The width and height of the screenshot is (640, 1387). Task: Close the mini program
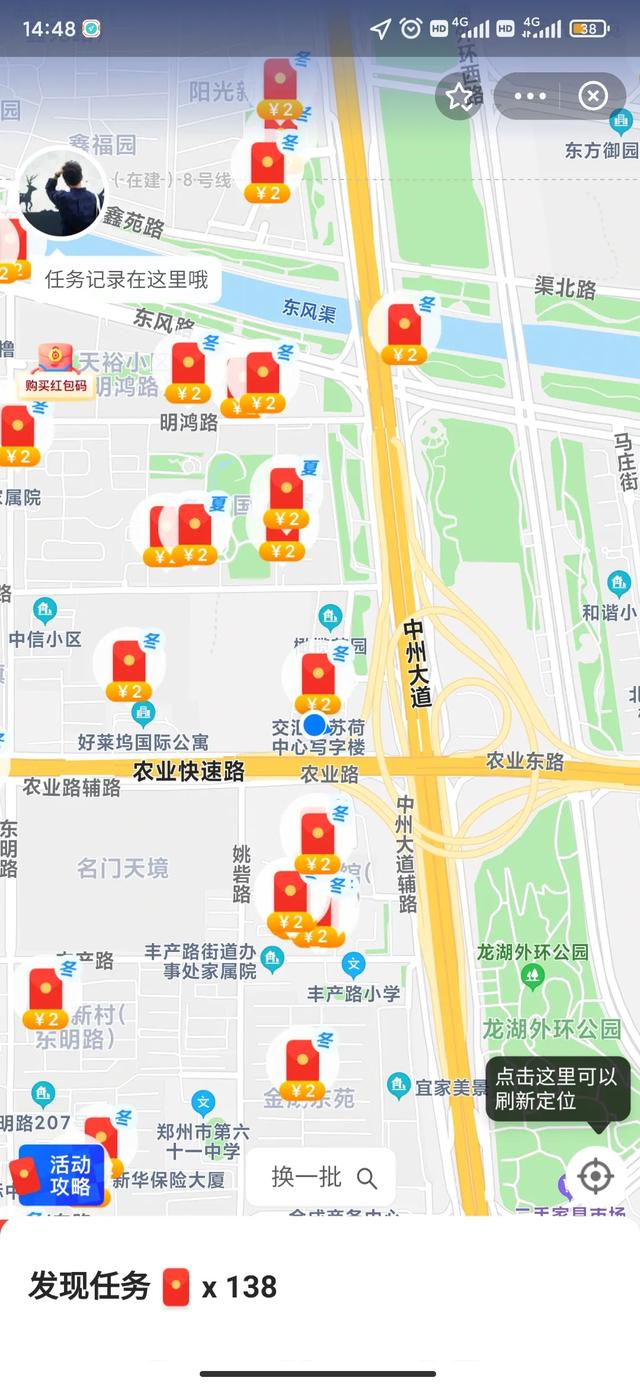pos(593,96)
